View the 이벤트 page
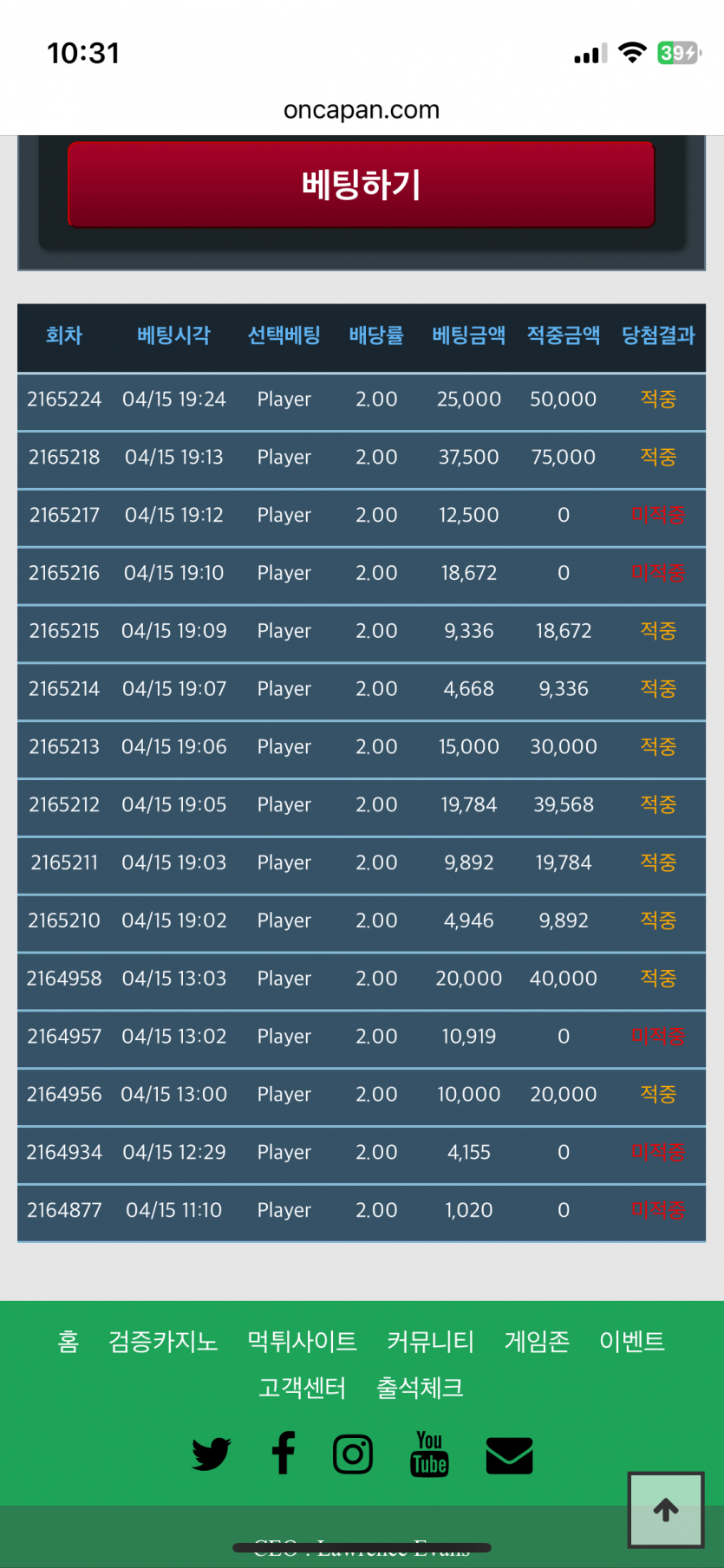The height and width of the screenshot is (1568, 724). pos(632,1342)
